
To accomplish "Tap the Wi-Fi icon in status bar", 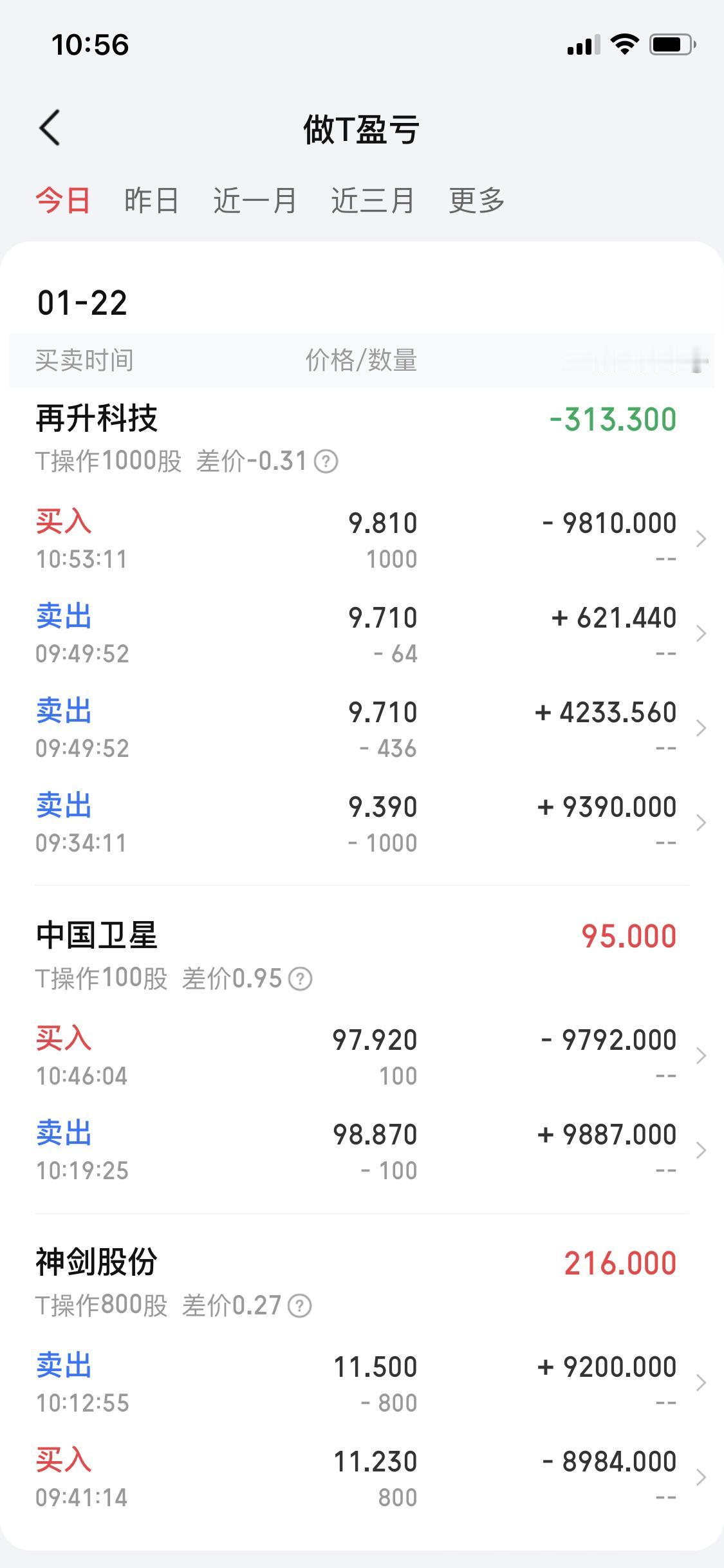I will point(622,44).
